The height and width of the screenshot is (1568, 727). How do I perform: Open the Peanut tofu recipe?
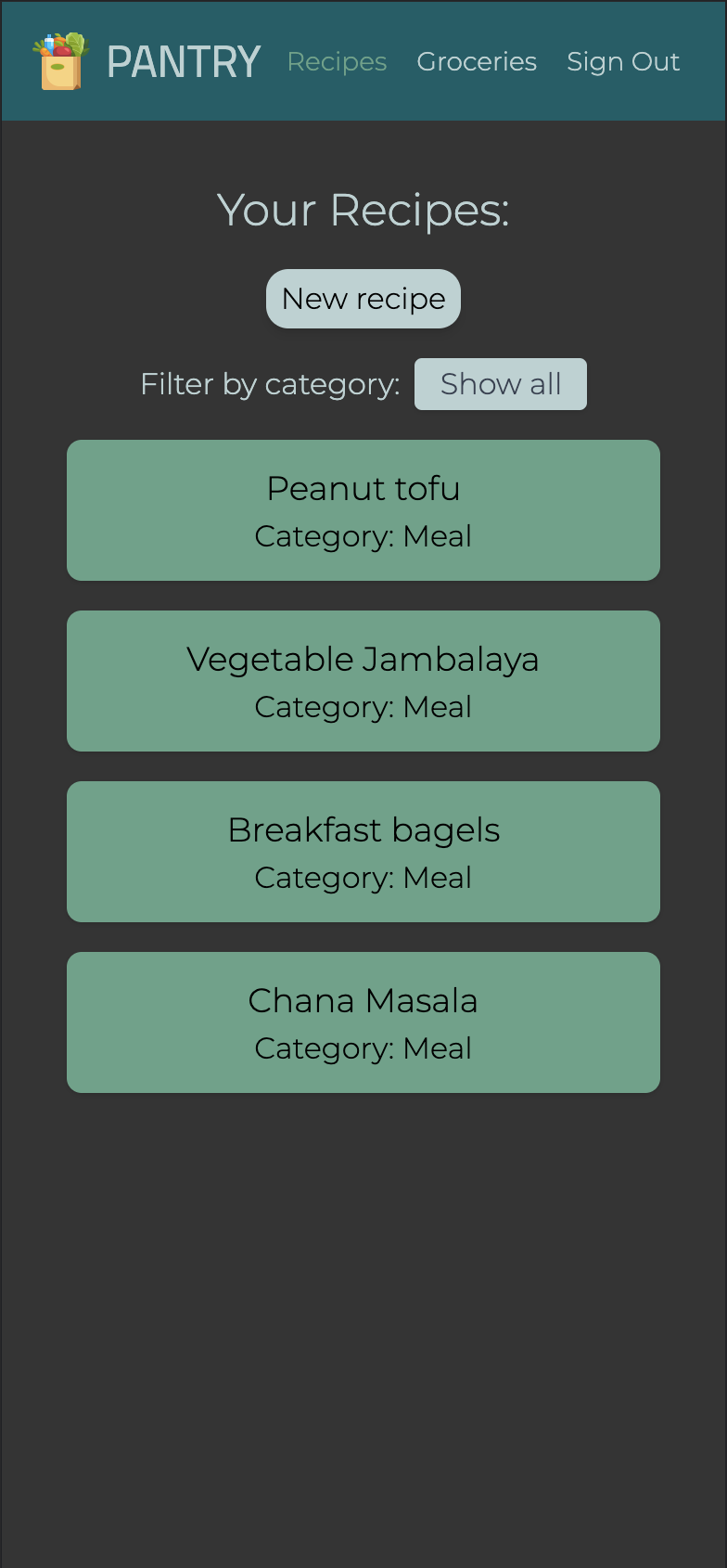coord(363,509)
